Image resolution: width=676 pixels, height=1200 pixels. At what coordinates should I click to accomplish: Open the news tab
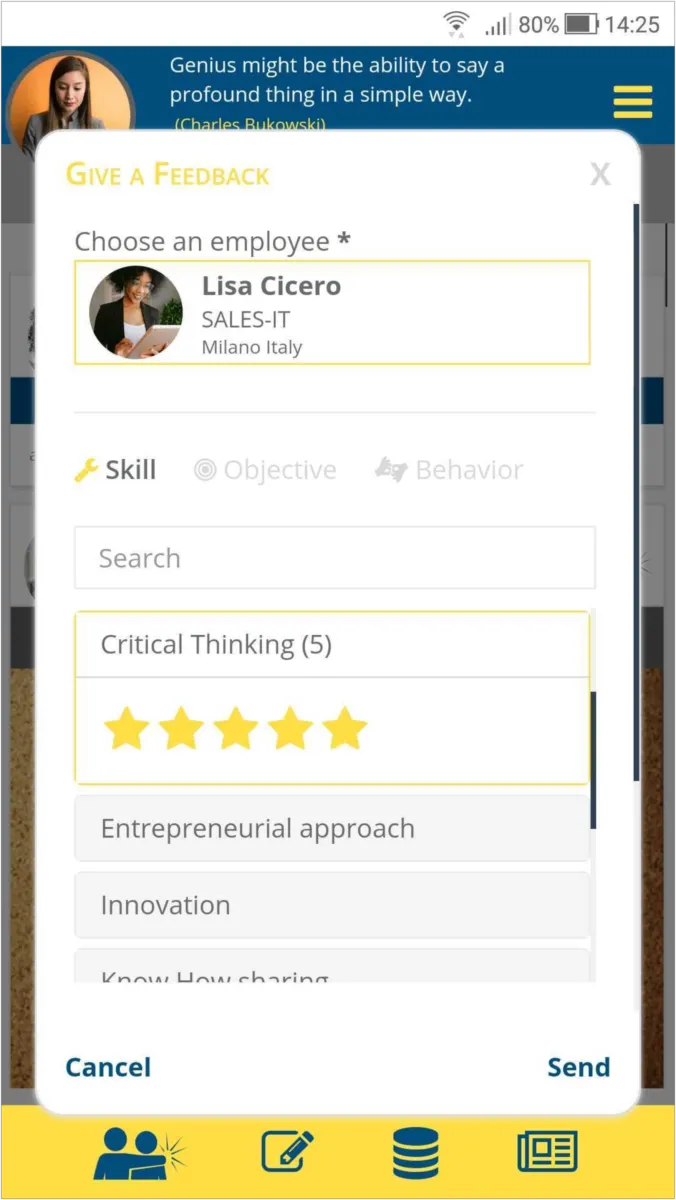pos(547,1153)
